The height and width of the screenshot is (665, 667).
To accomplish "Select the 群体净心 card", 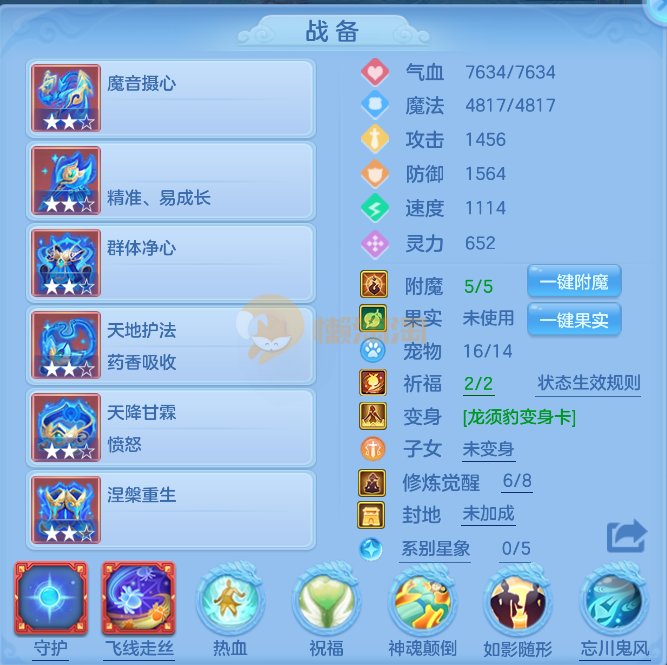I will [173, 263].
